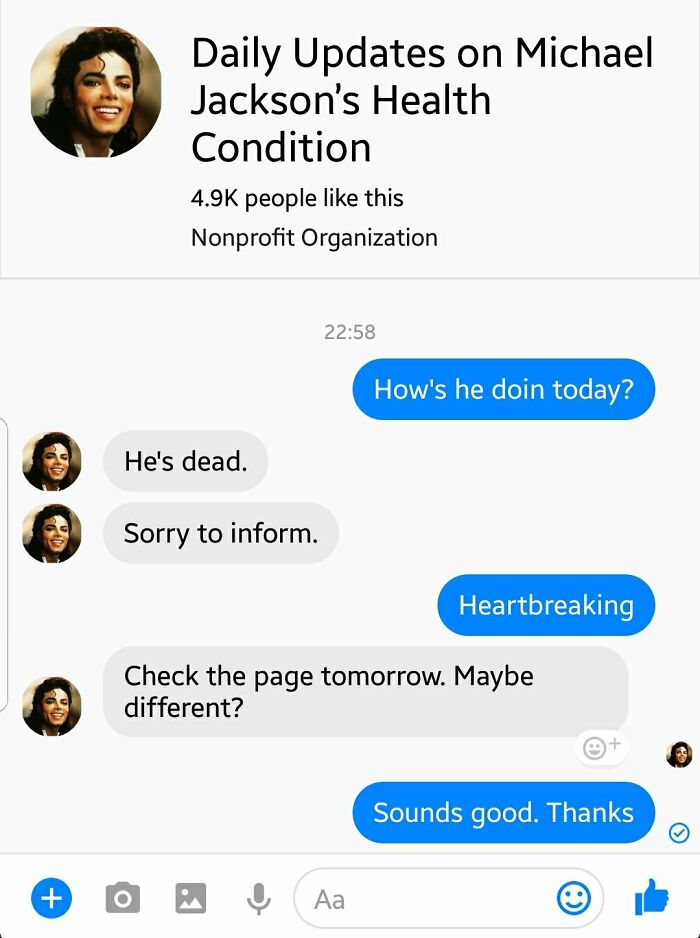Tap the sender avatar beside 'He's dead.'
Screen dimensions: 700x938
tap(52, 461)
